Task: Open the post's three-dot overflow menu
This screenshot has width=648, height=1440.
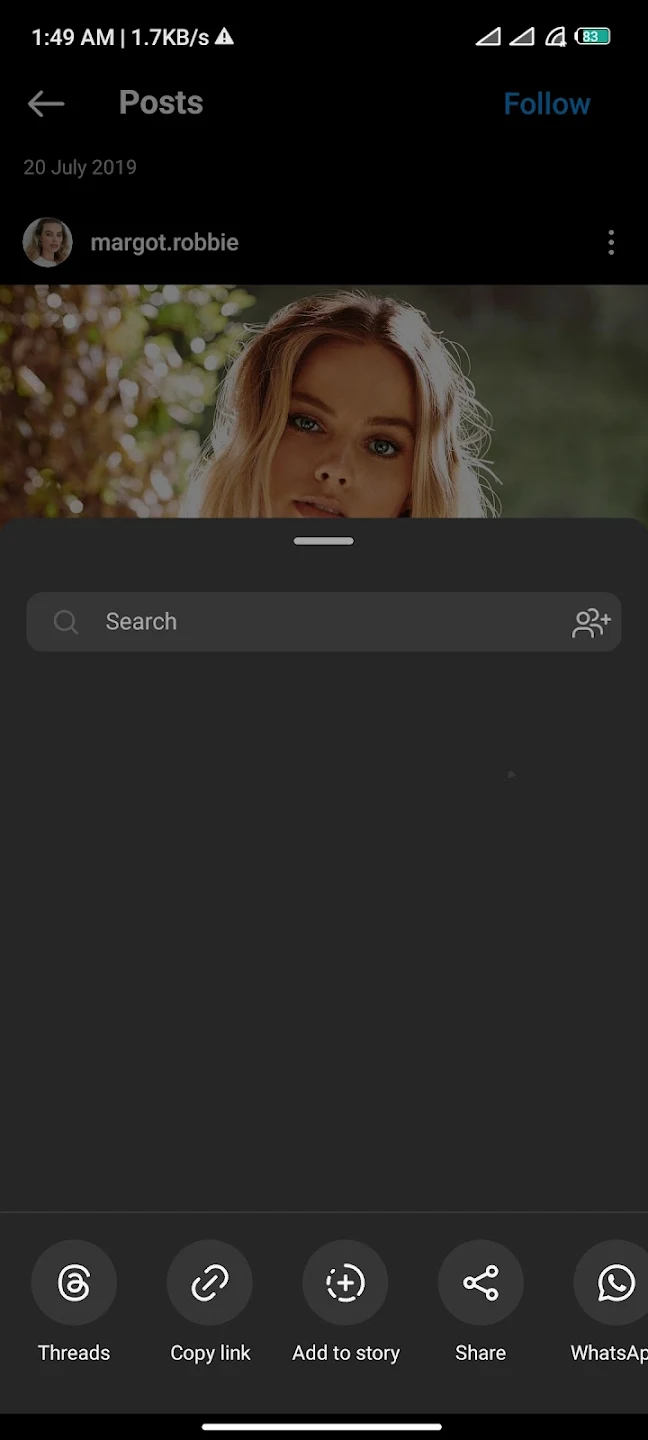Action: pos(611,242)
